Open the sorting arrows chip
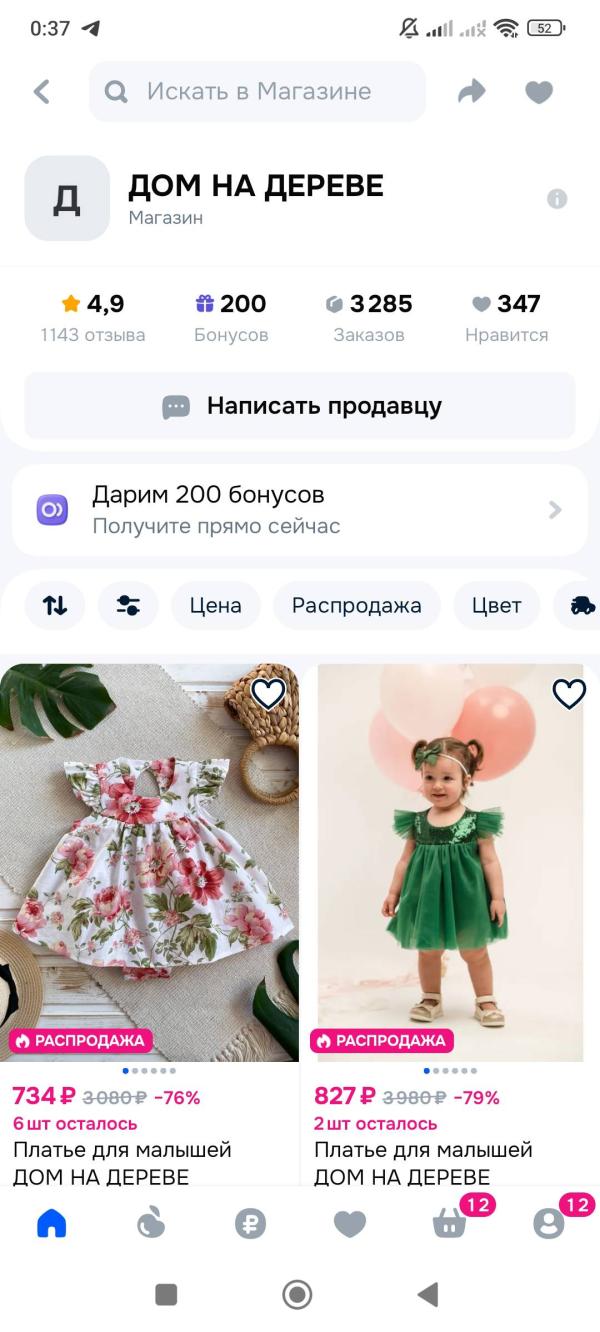The height and width of the screenshot is (1332, 600). coord(56,605)
